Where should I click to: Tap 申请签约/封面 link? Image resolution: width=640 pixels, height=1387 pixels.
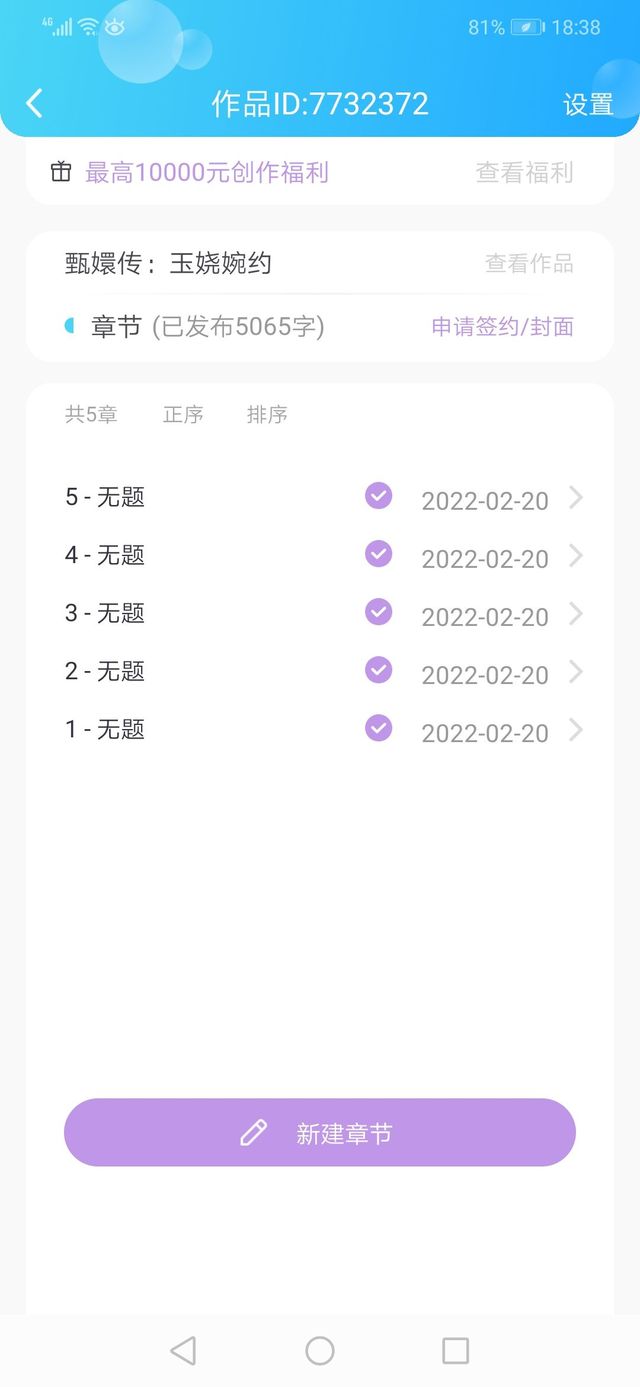point(502,326)
